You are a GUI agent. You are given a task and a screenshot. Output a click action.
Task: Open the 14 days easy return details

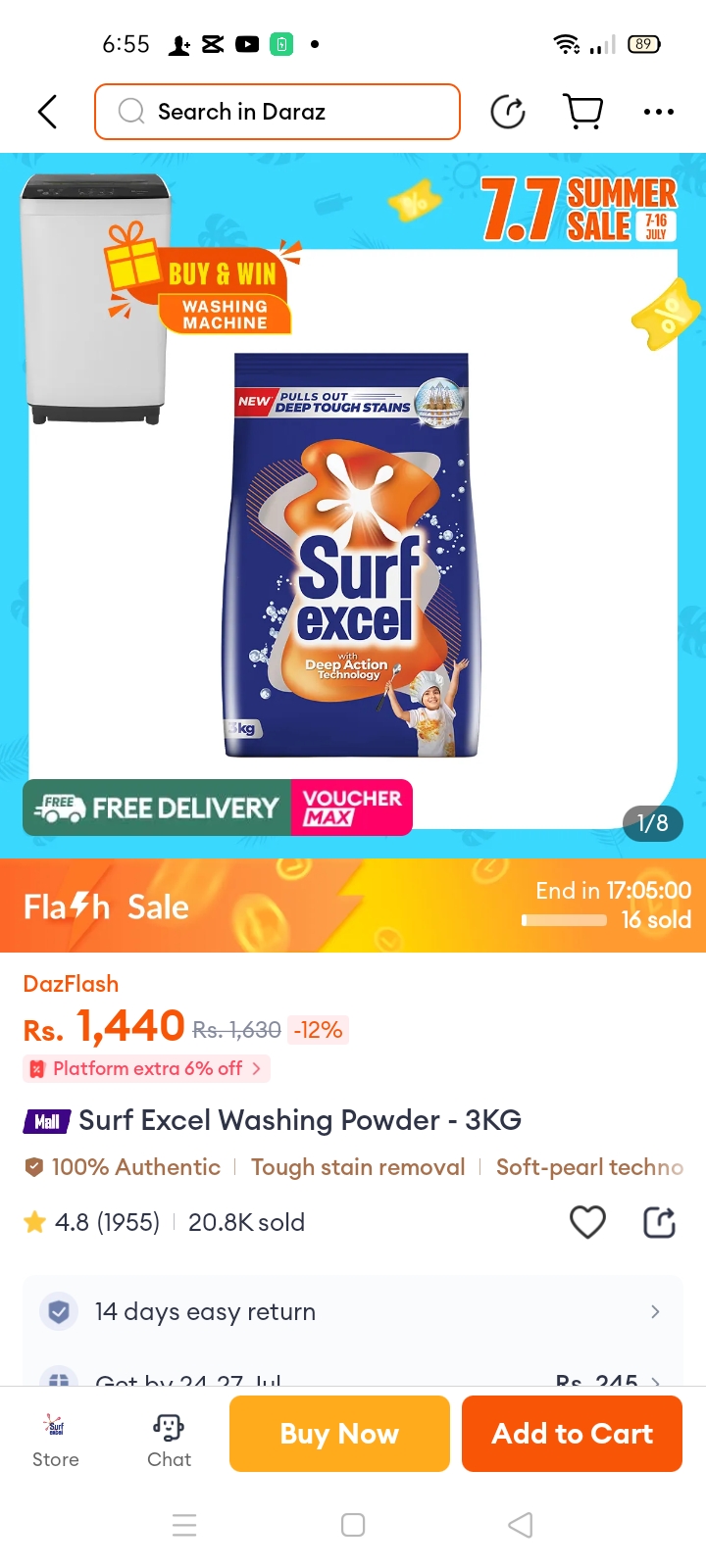click(353, 1311)
